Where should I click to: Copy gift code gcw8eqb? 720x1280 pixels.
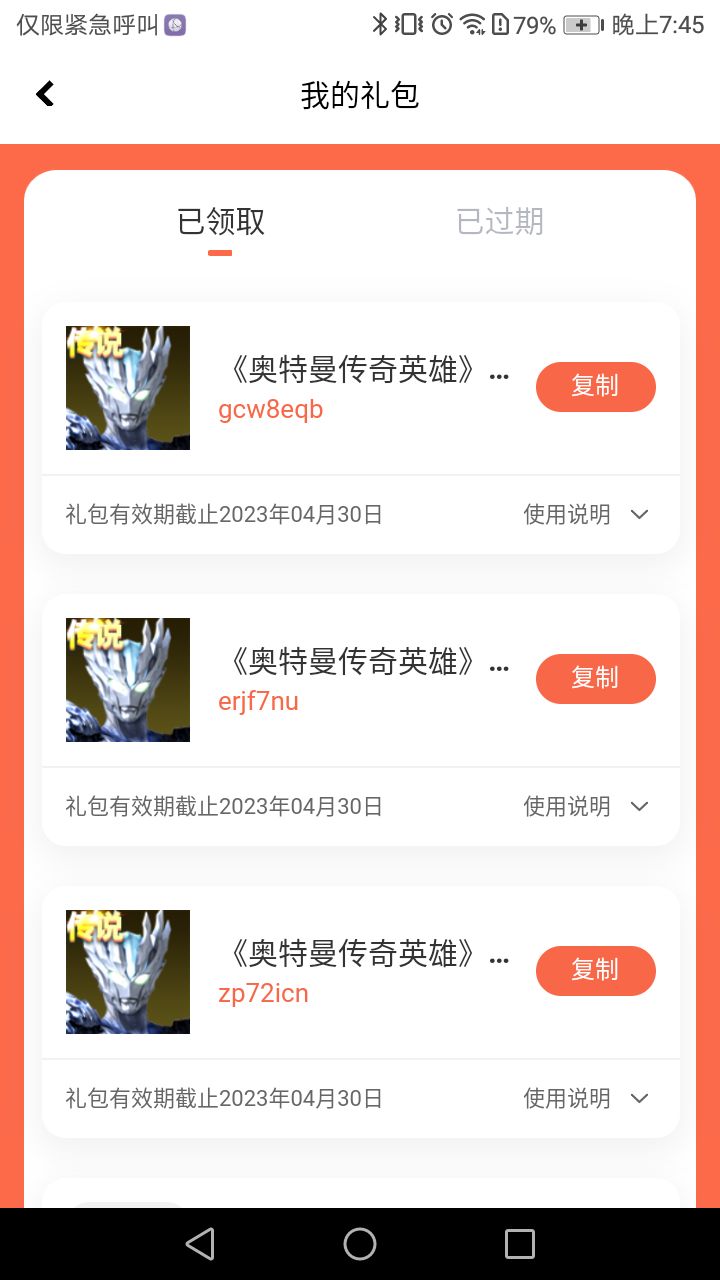[x=595, y=387]
